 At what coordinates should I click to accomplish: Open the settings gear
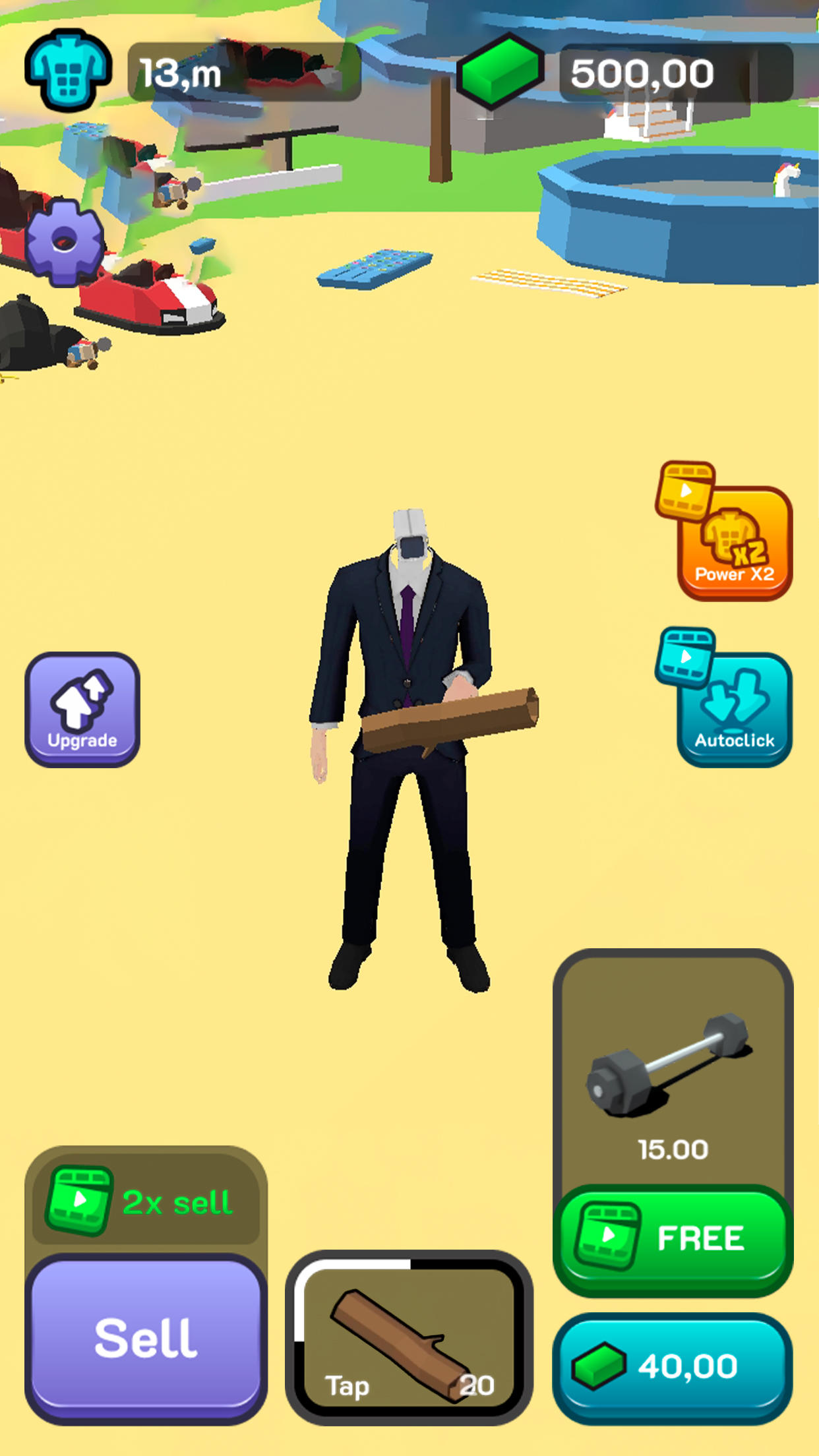click(x=65, y=243)
